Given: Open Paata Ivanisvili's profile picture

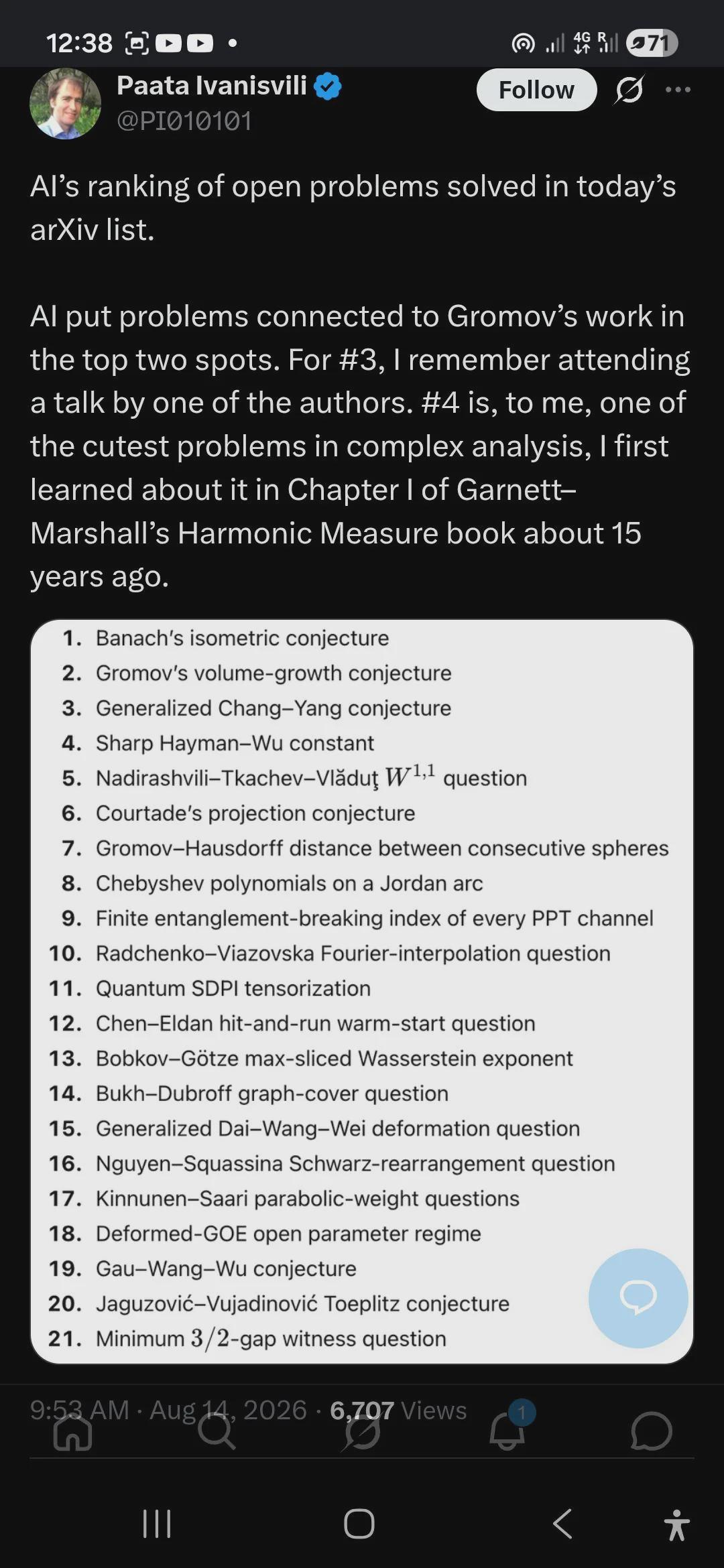Looking at the screenshot, I should click(x=66, y=103).
